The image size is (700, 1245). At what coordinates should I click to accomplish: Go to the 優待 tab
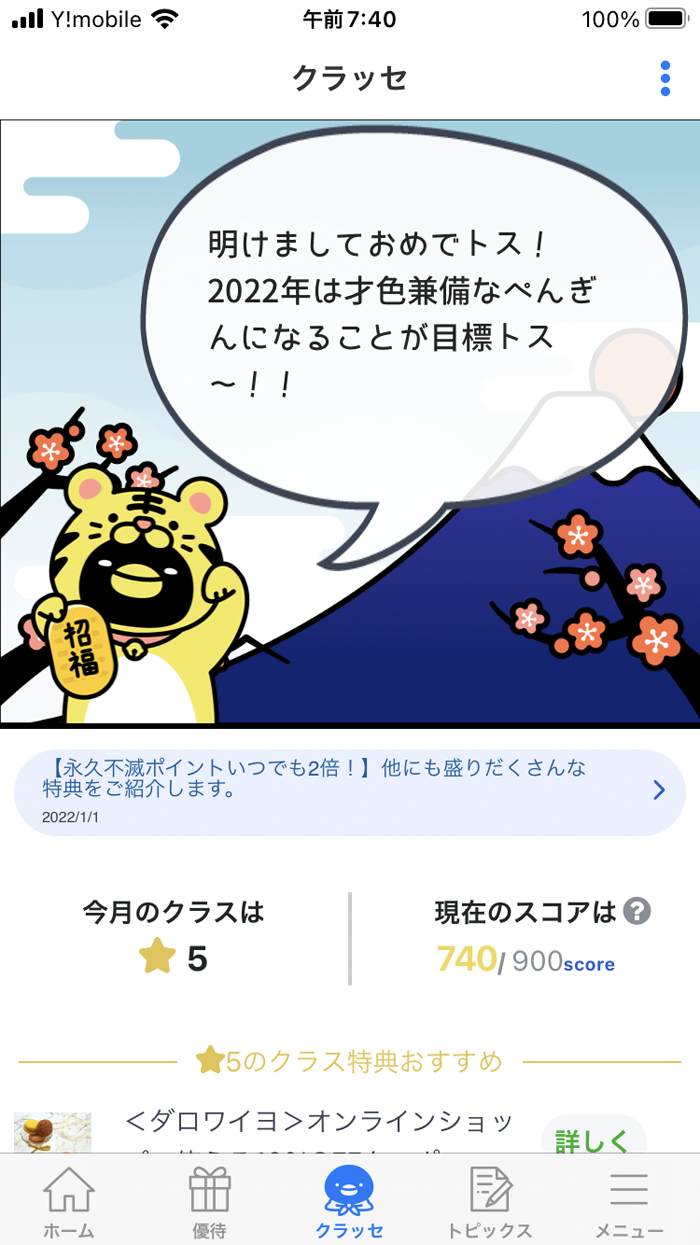point(210,1202)
